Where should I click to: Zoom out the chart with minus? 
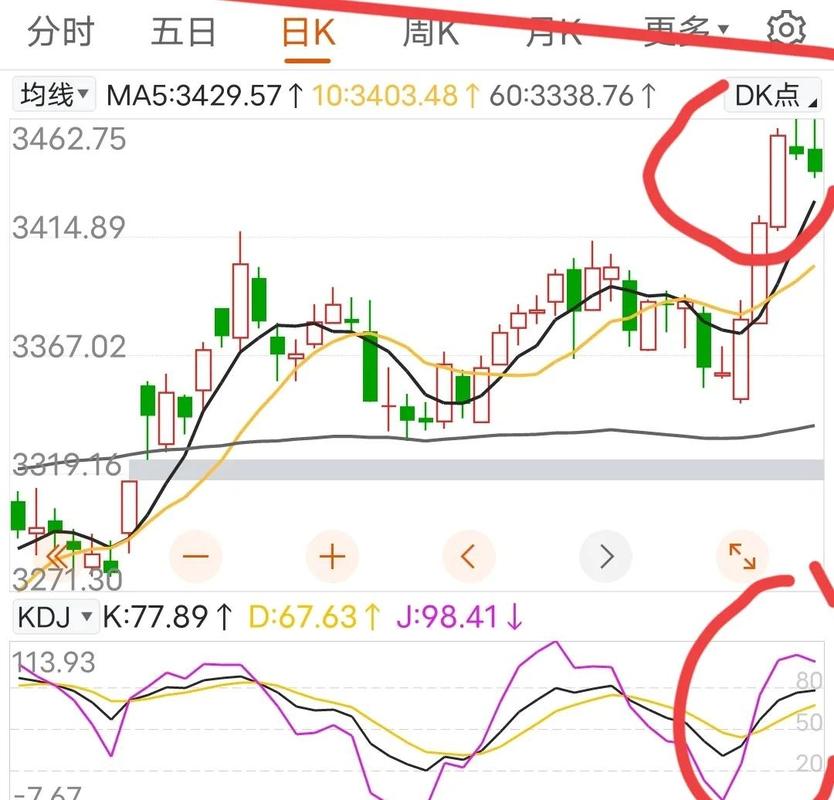pyautogui.click(x=197, y=555)
